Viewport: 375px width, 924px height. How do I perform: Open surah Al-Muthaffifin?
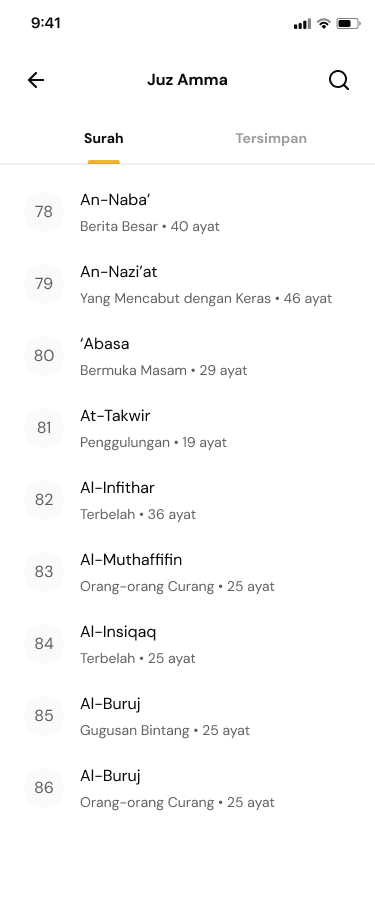point(188,572)
